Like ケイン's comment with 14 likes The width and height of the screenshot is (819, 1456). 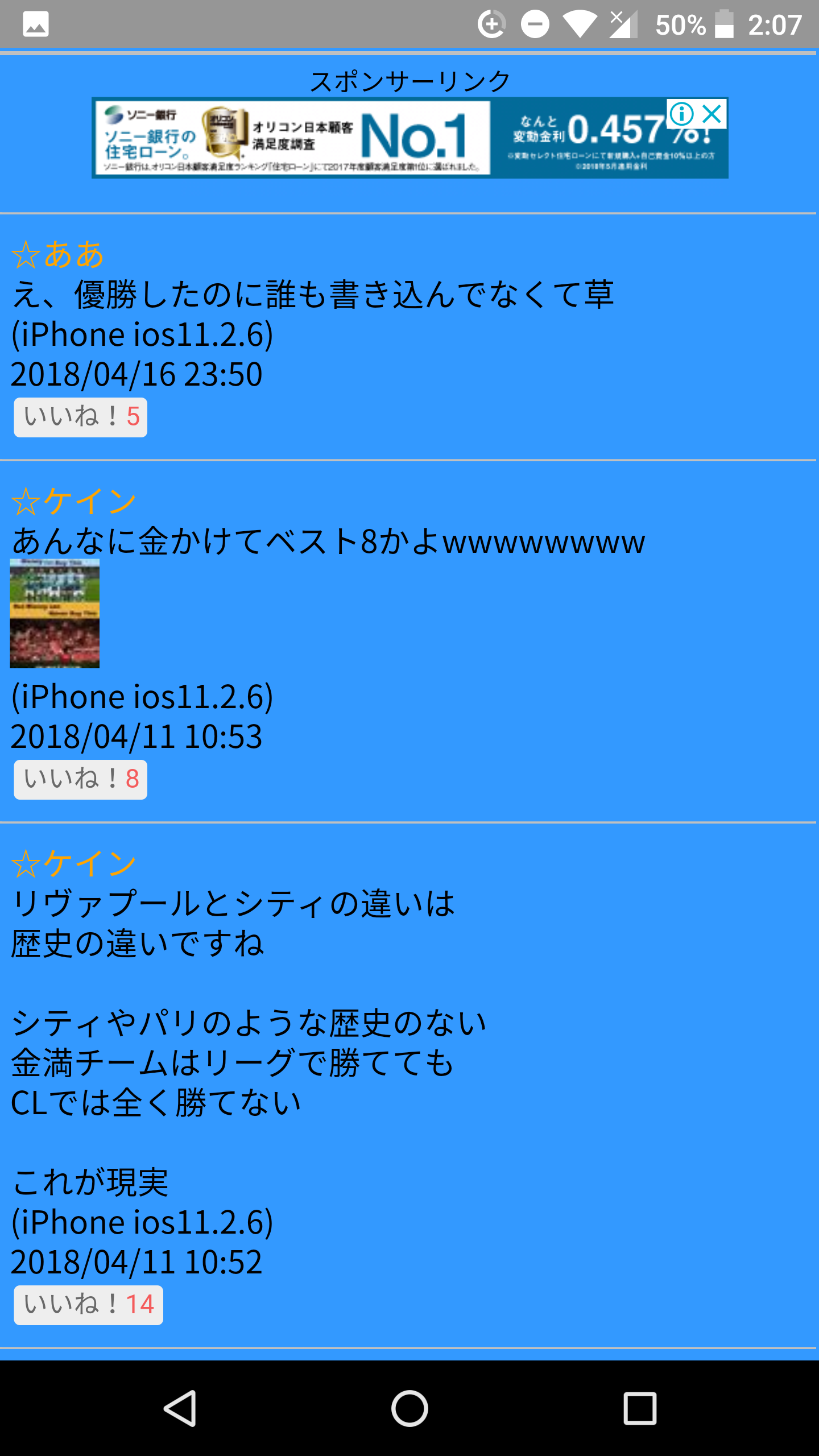point(88,1305)
